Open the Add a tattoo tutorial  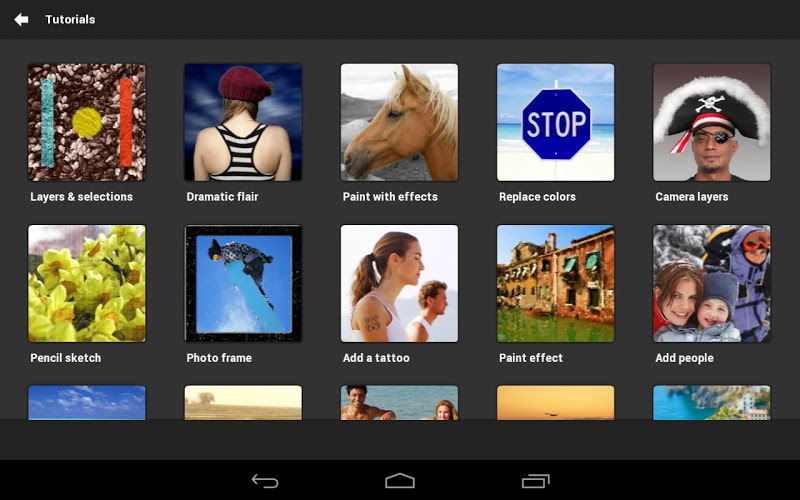tap(399, 284)
